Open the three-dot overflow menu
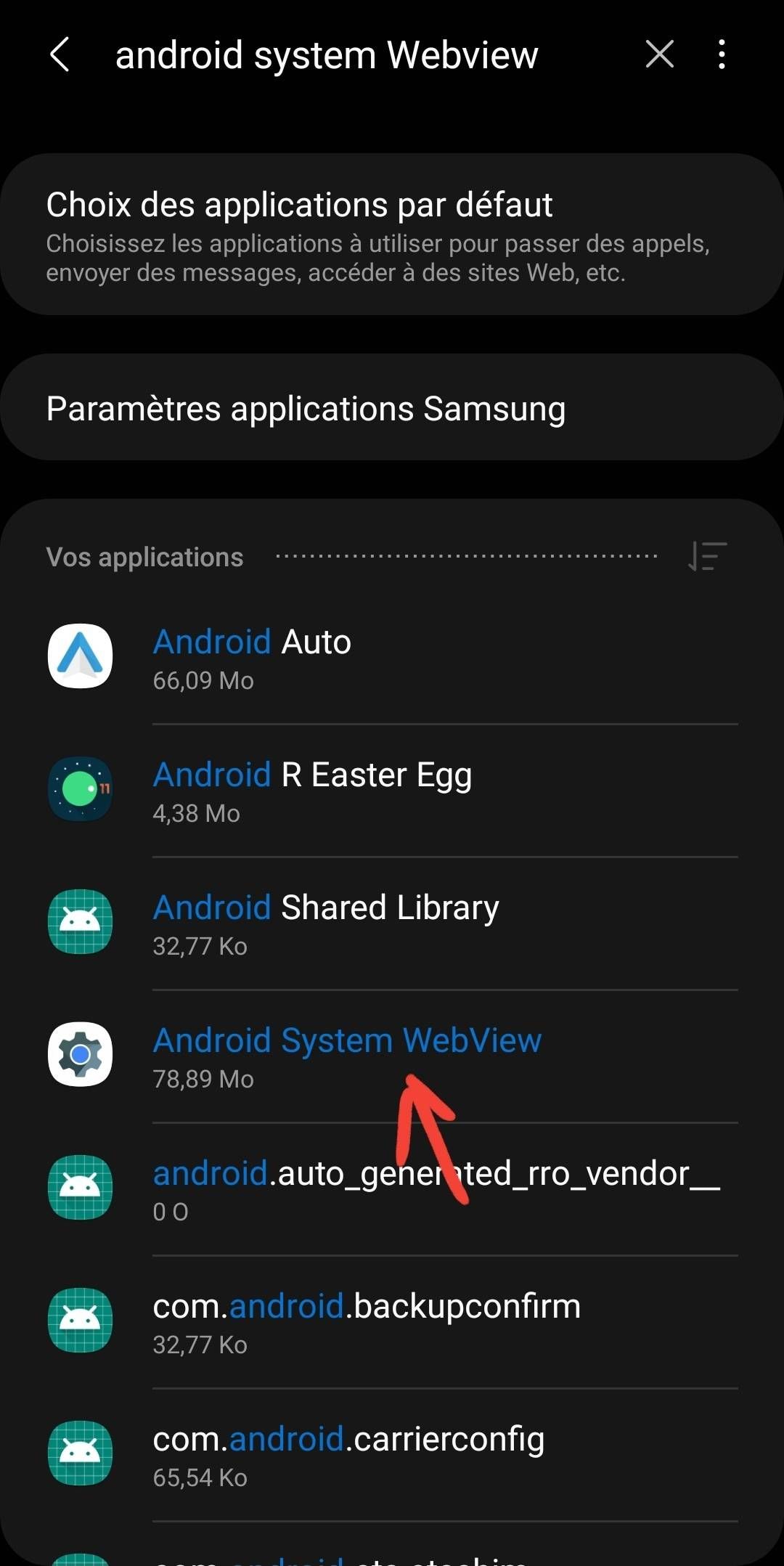Image resolution: width=784 pixels, height=1566 pixels. tap(722, 54)
